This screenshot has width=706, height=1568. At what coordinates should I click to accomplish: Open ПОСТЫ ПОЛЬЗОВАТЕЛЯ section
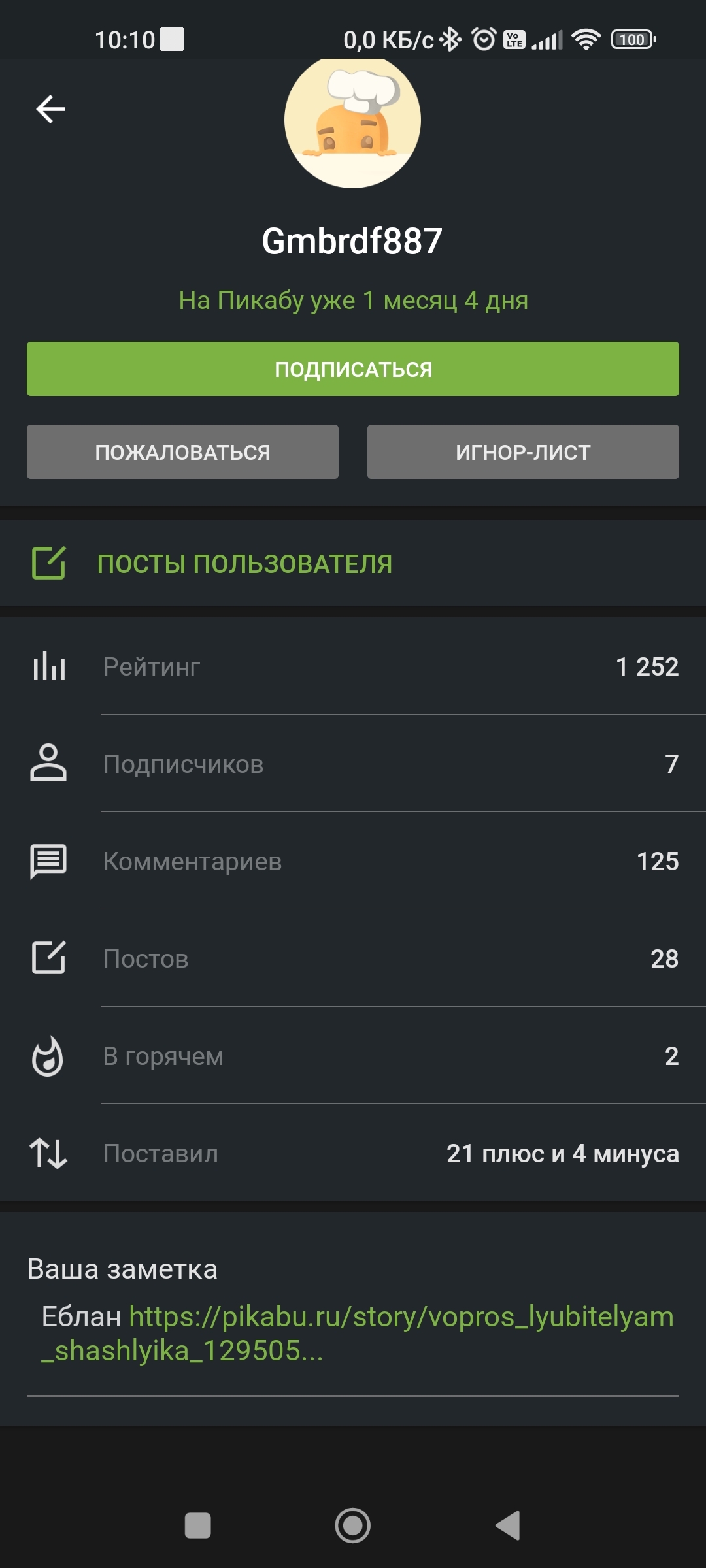tap(244, 564)
